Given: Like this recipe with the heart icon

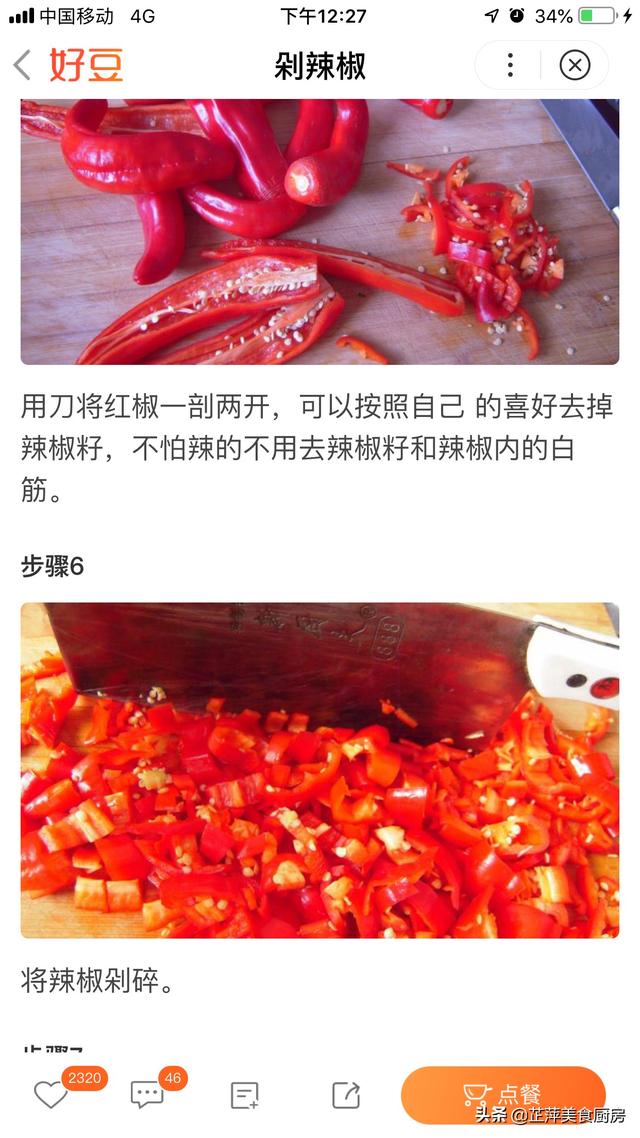Looking at the screenshot, I should tap(51, 1095).
